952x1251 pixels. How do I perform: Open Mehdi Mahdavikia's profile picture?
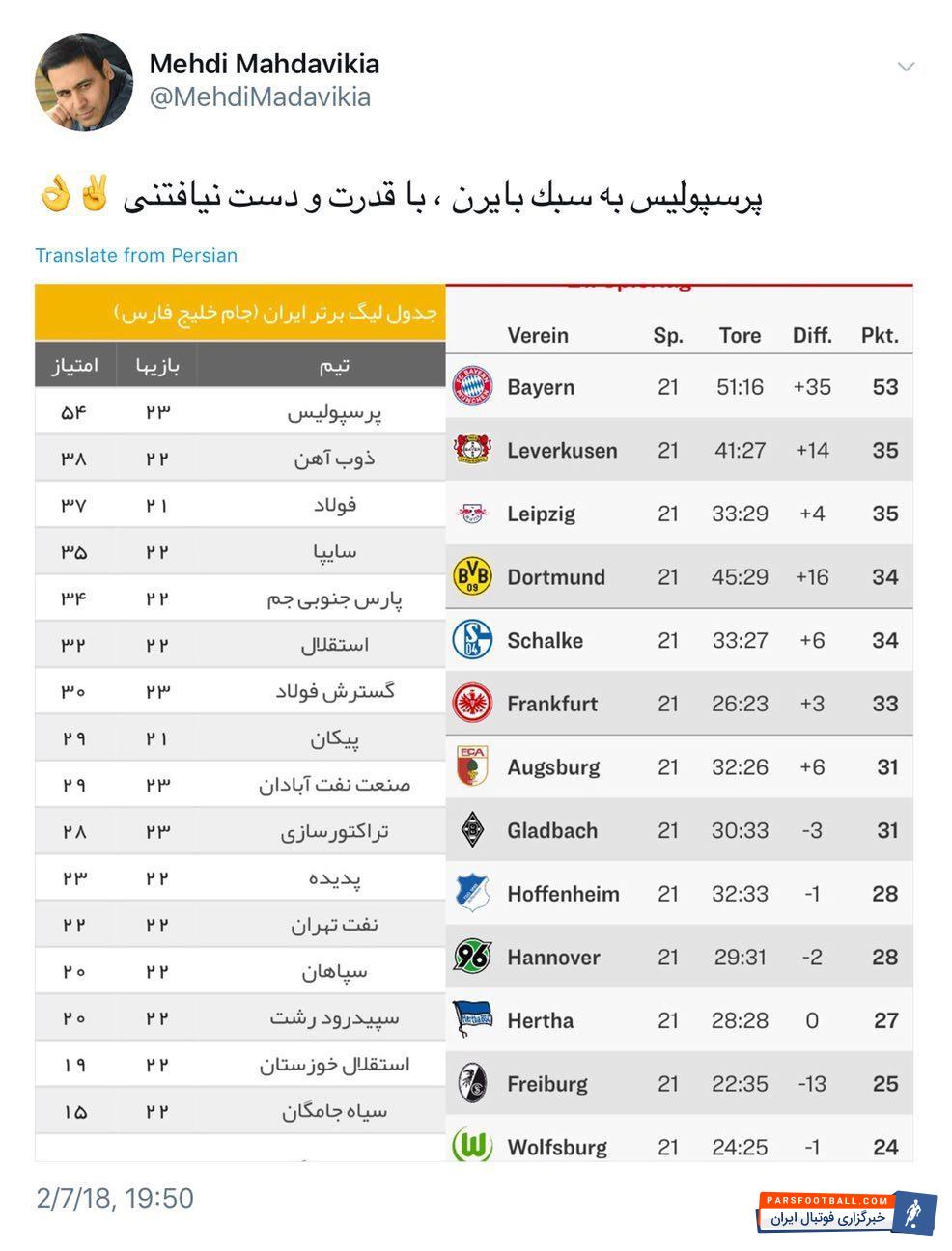[x=84, y=82]
